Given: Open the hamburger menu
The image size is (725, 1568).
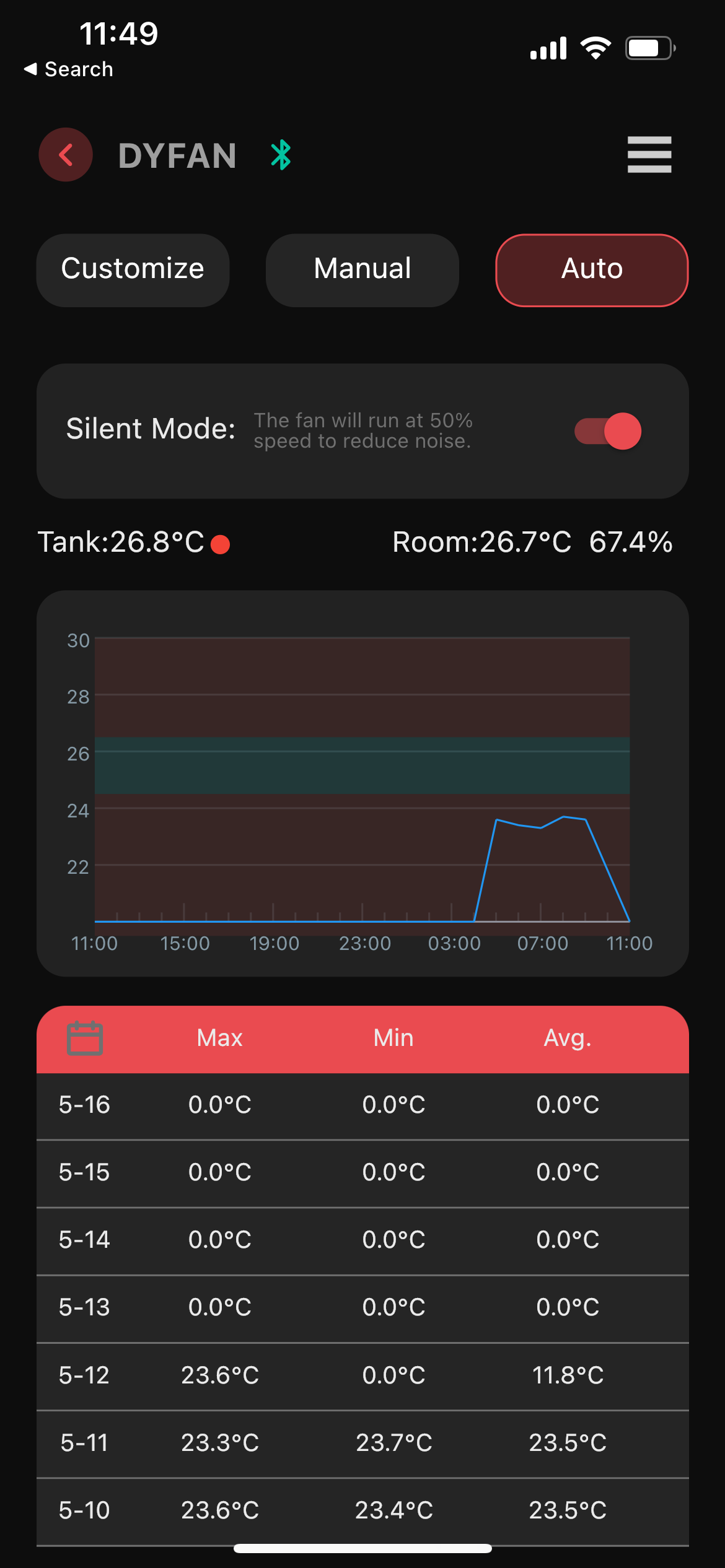Looking at the screenshot, I should (x=649, y=155).
